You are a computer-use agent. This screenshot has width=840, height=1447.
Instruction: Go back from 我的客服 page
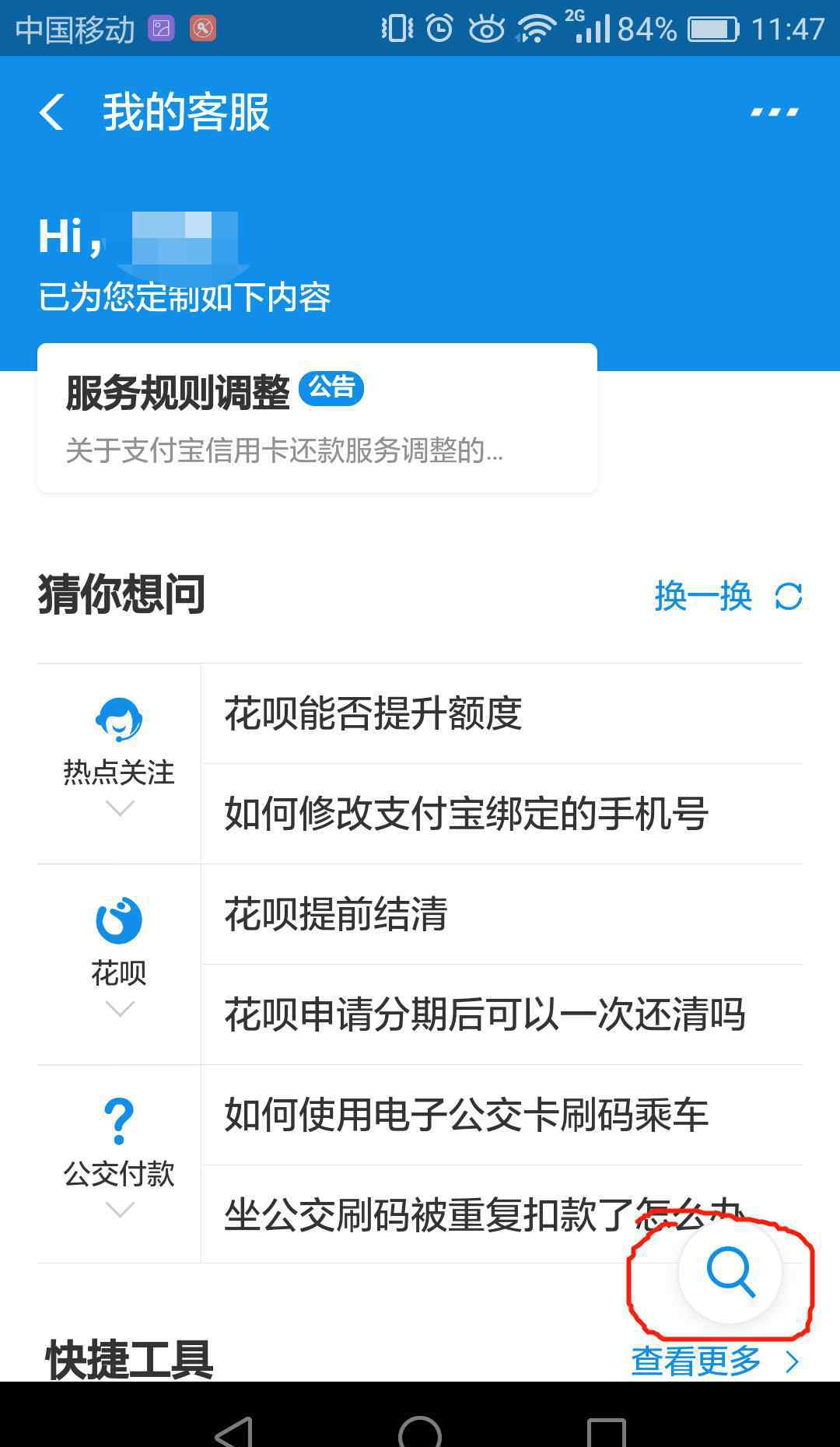[52, 113]
